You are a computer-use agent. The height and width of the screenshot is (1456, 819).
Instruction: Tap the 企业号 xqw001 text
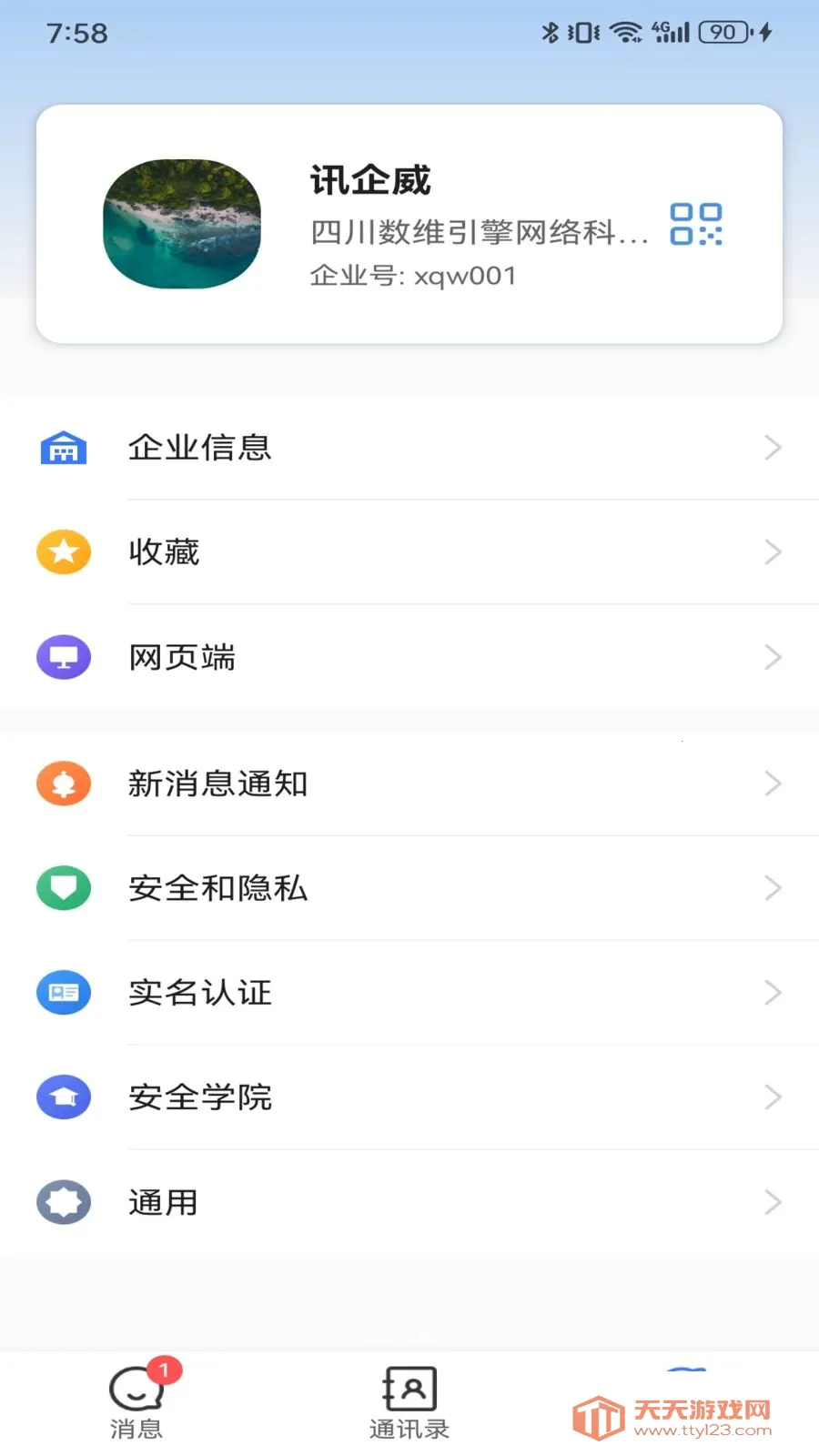pos(414,276)
